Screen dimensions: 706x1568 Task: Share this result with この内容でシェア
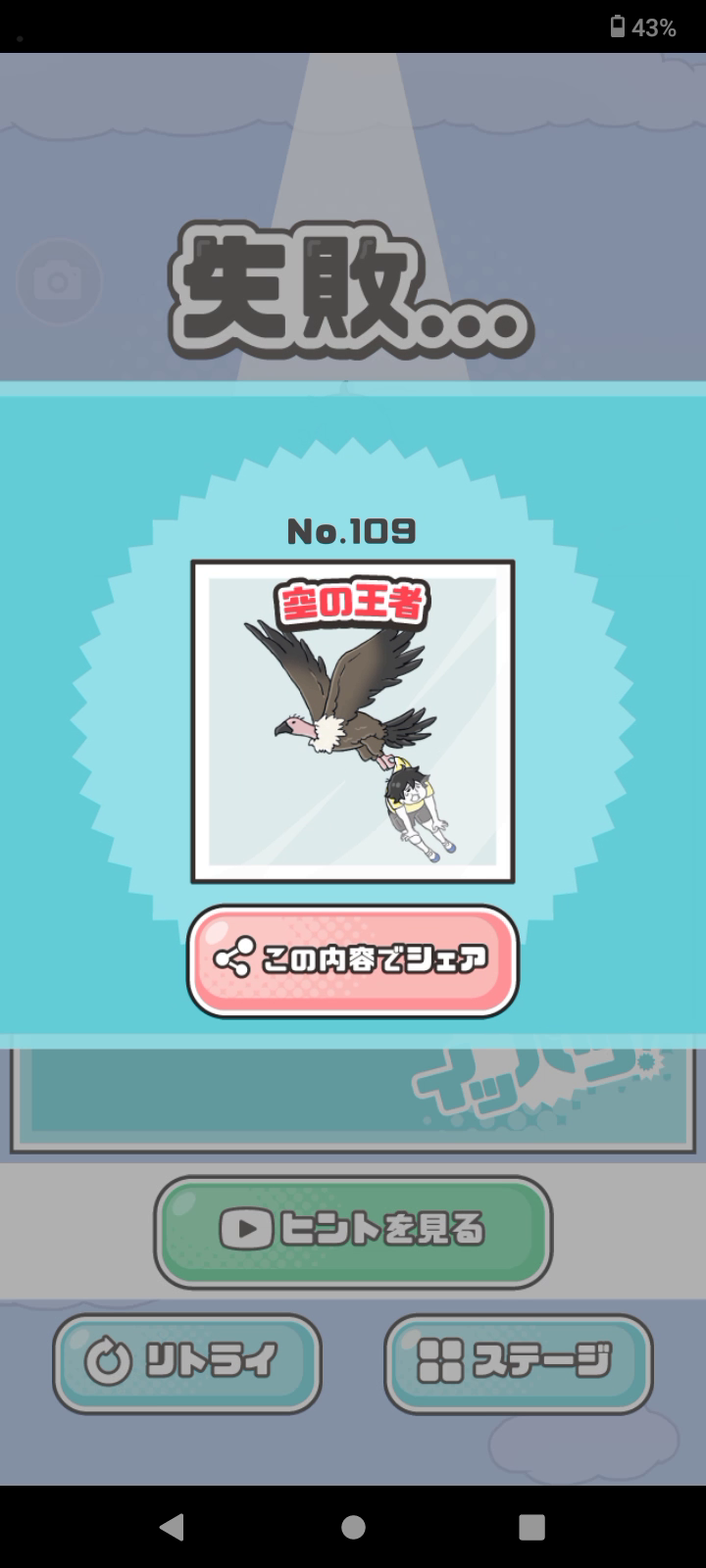coord(353,959)
